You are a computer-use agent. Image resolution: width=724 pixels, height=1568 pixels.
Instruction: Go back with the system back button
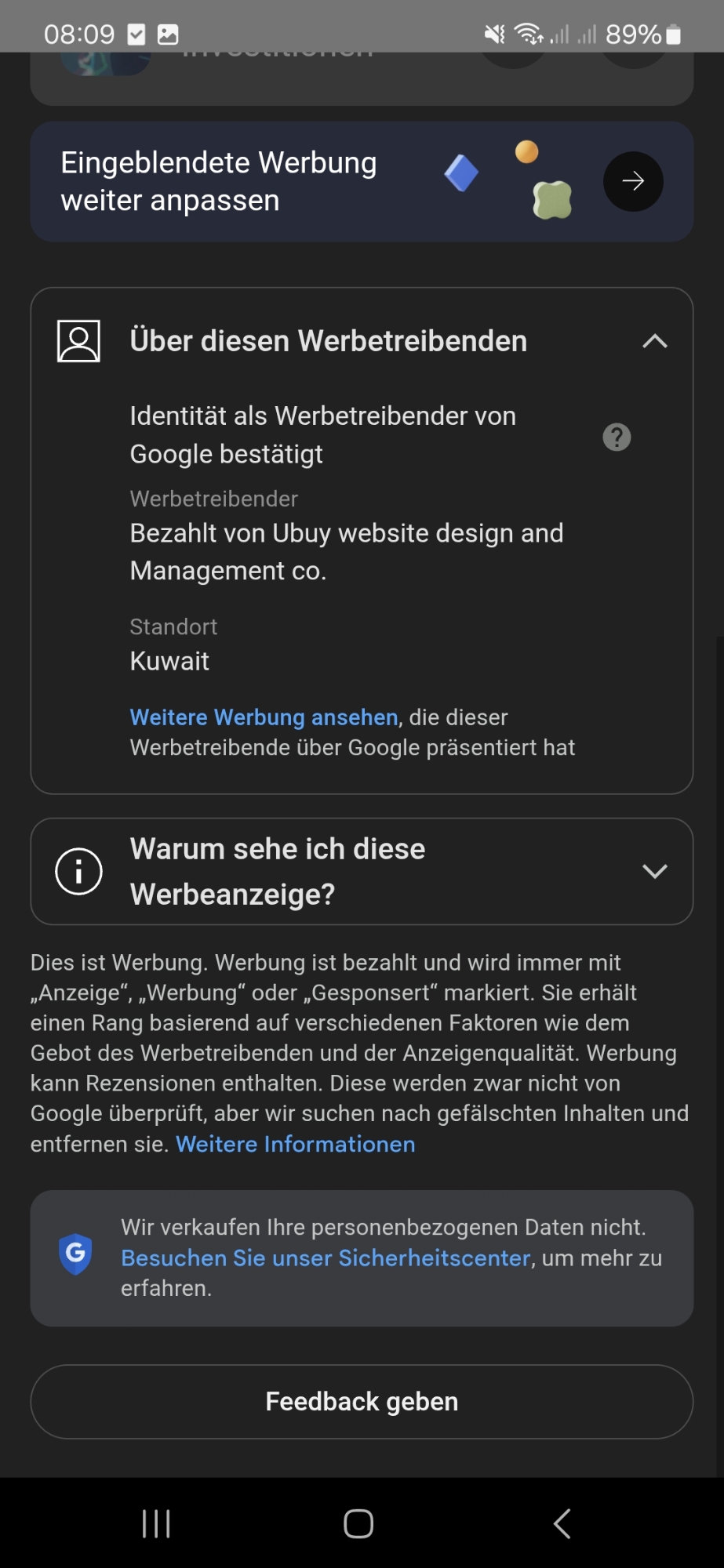coord(562,1524)
